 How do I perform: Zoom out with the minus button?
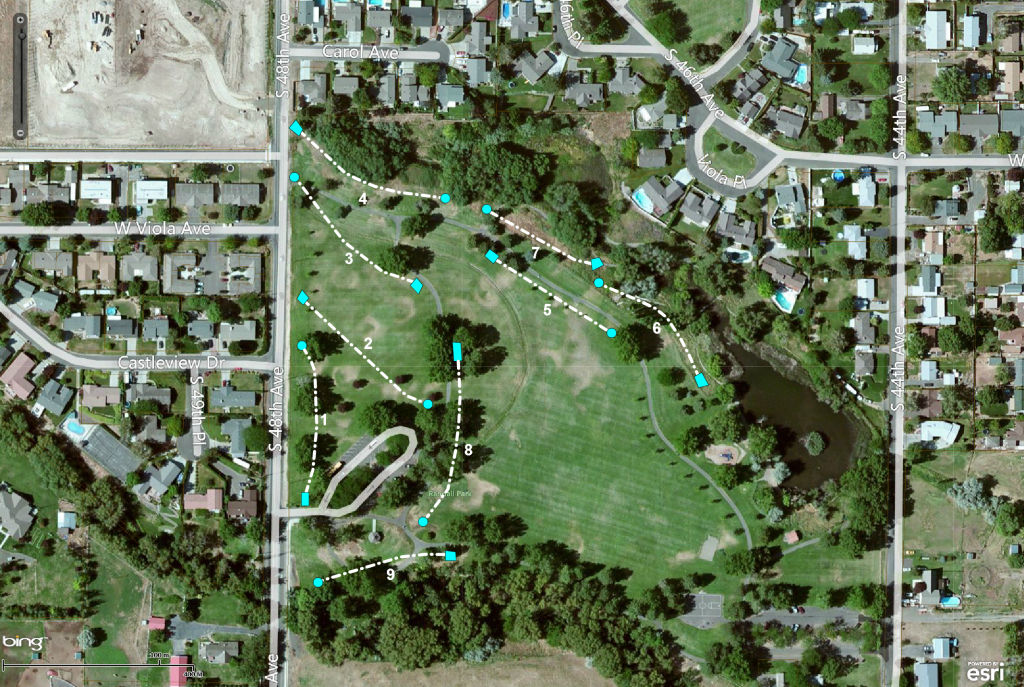[x=21, y=132]
